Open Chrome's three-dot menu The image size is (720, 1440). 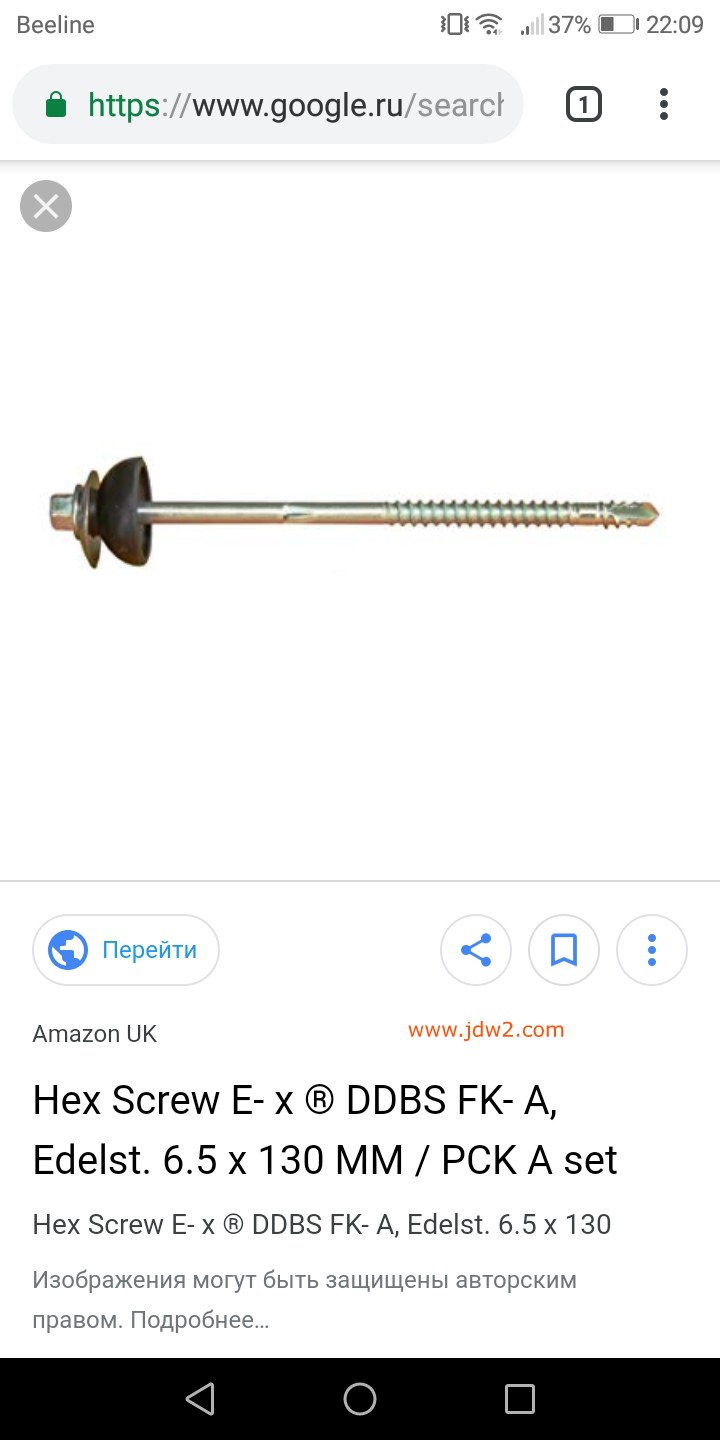(x=664, y=105)
